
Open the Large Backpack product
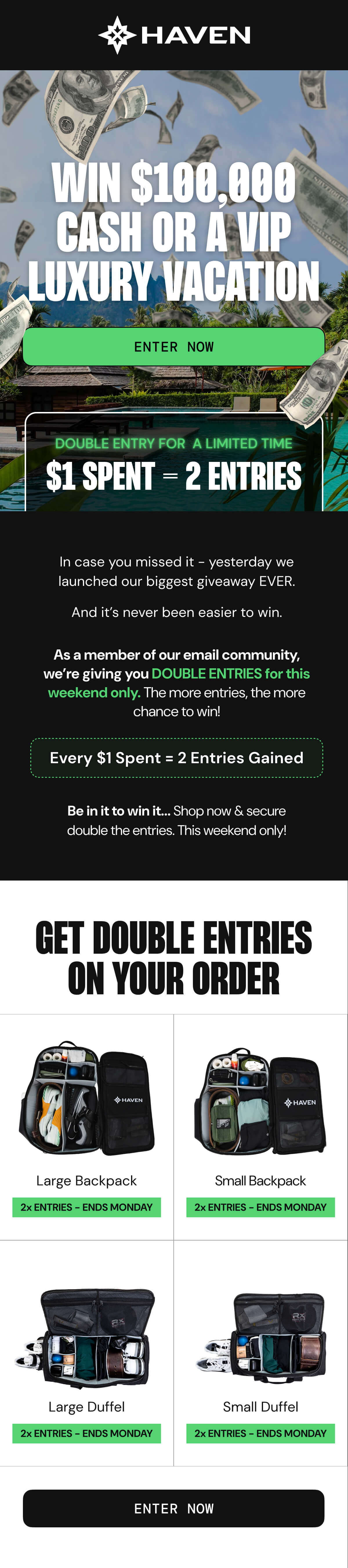[x=86, y=1101]
